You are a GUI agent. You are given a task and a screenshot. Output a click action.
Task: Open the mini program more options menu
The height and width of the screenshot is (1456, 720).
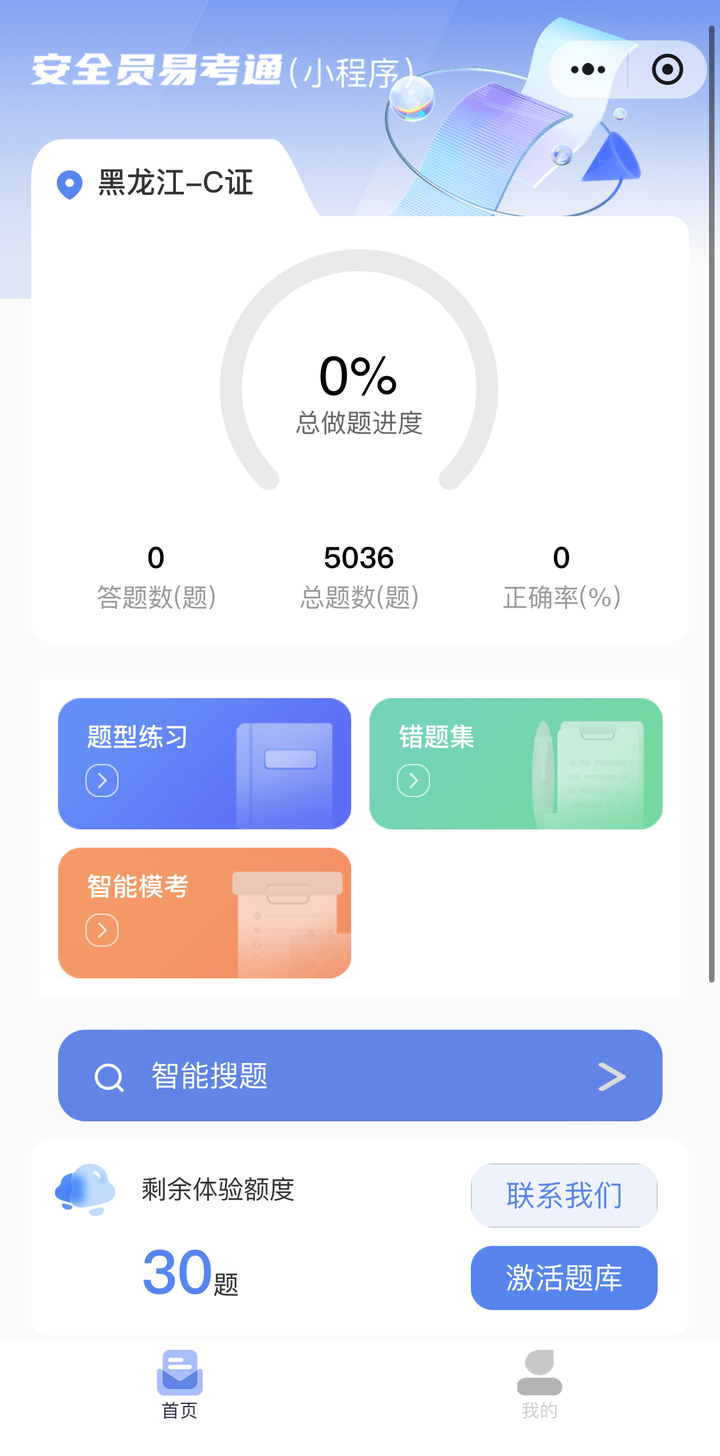[x=588, y=69]
